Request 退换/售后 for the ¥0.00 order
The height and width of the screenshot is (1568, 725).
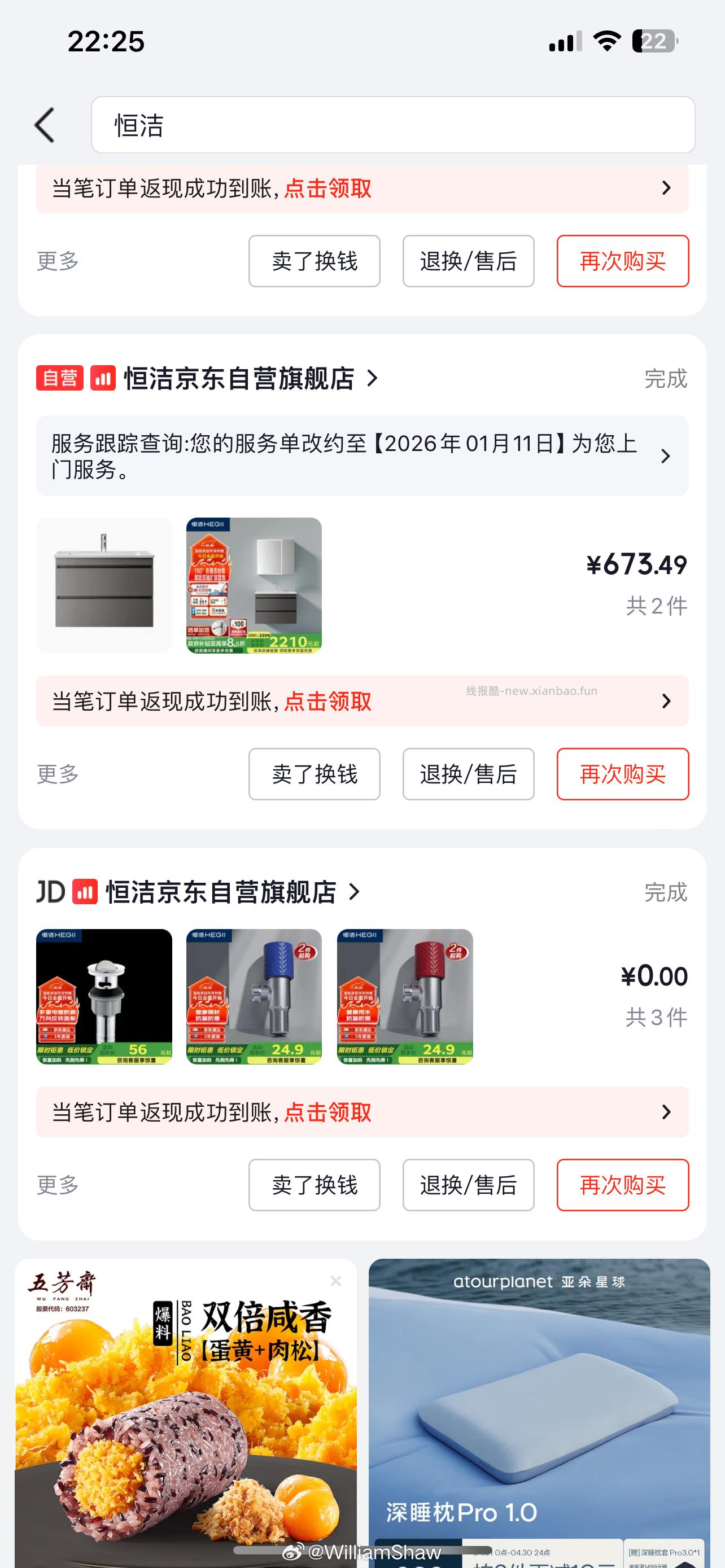tap(468, 1185)
